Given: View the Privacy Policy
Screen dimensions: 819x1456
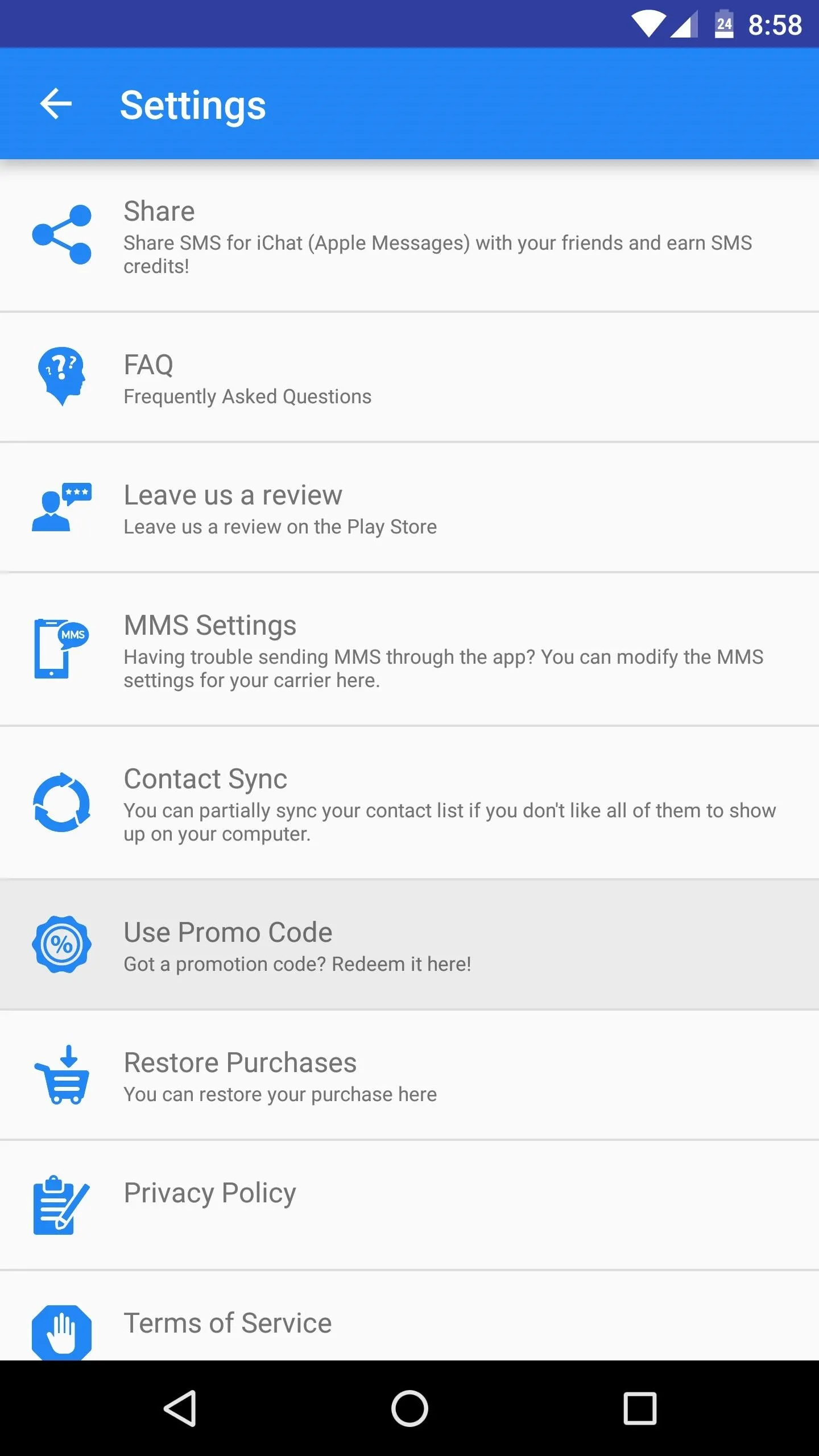Looking at the screenshot, I should coord(409,1205).
